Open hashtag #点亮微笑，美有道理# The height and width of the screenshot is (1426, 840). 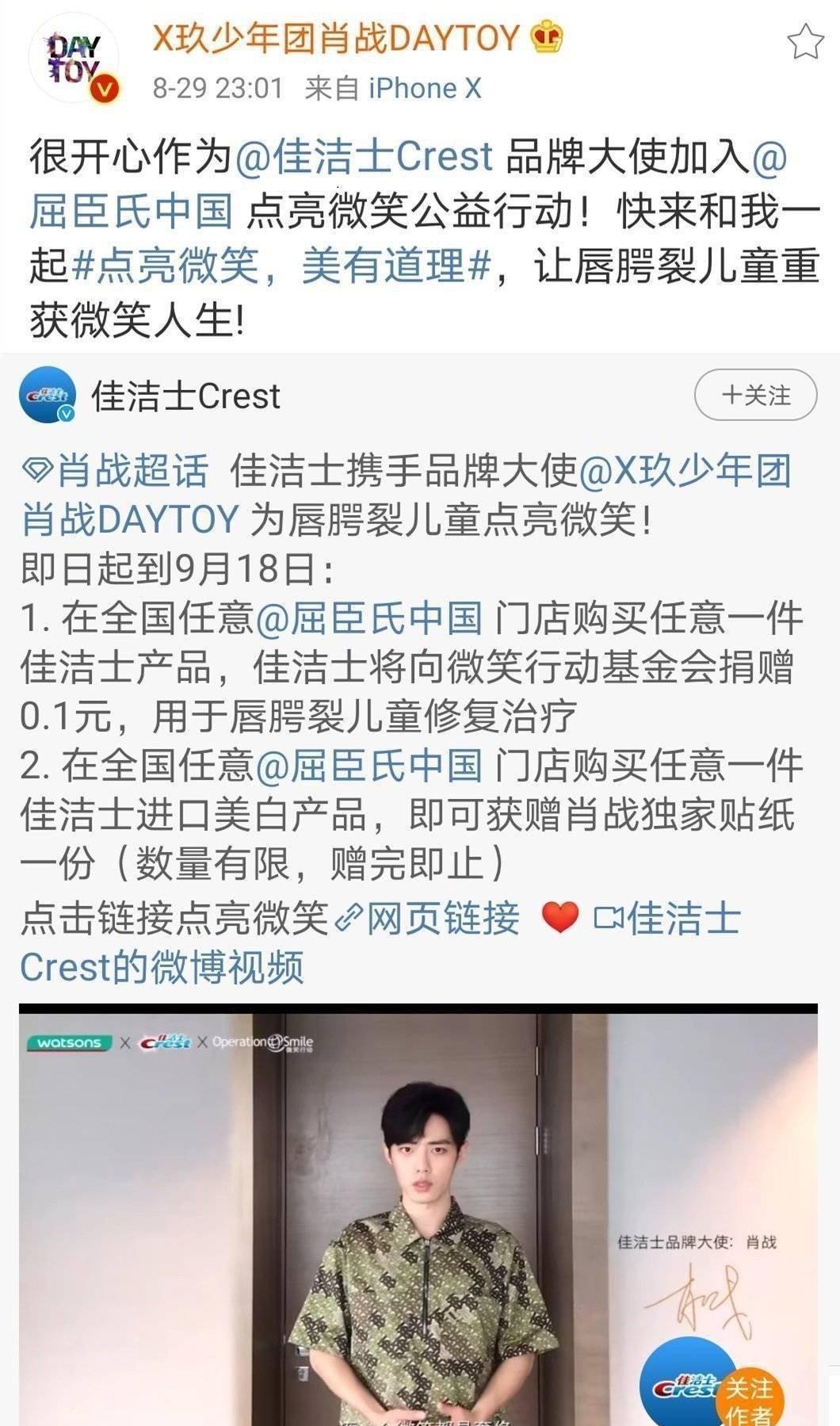pos(283,266)
